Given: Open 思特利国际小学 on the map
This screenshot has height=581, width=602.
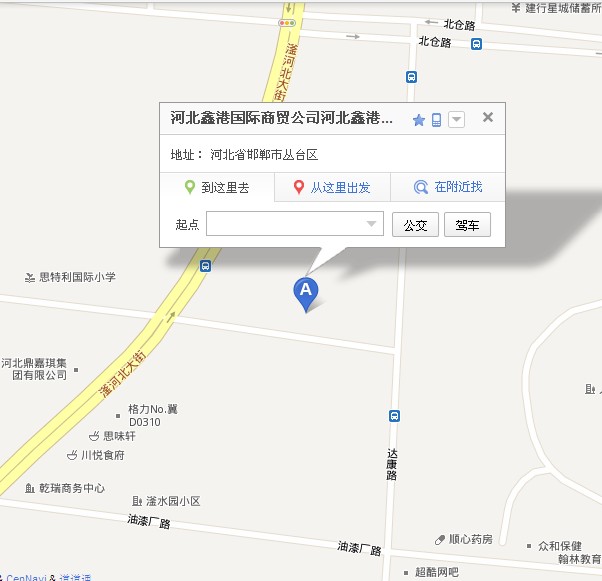Looking at the screenshot, I should point(70,277).
